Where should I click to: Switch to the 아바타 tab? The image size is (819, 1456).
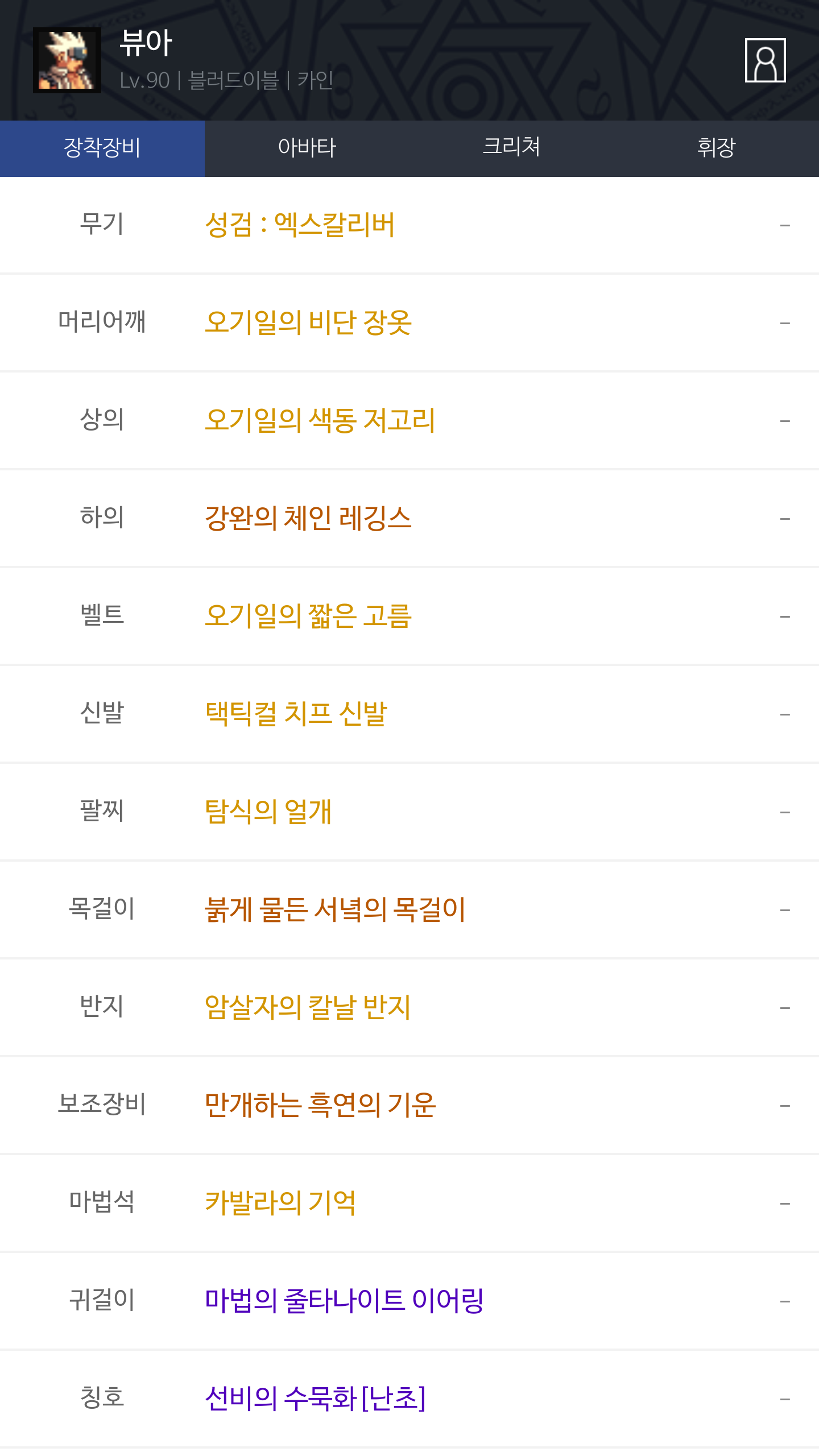pos(307,148)
